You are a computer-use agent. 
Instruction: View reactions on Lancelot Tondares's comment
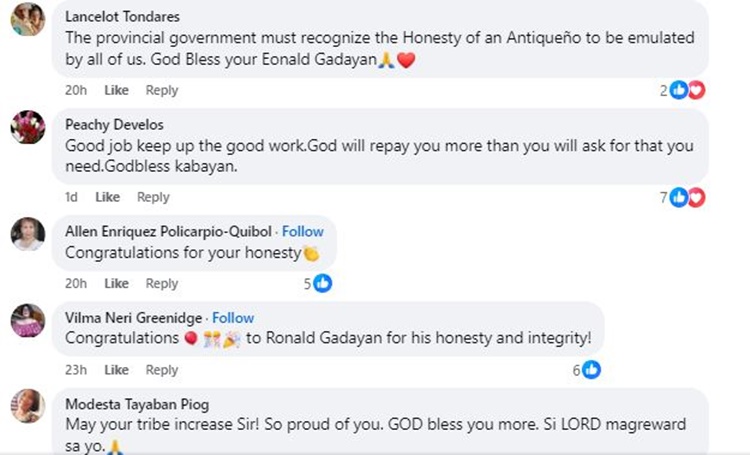tap(687, 90)
